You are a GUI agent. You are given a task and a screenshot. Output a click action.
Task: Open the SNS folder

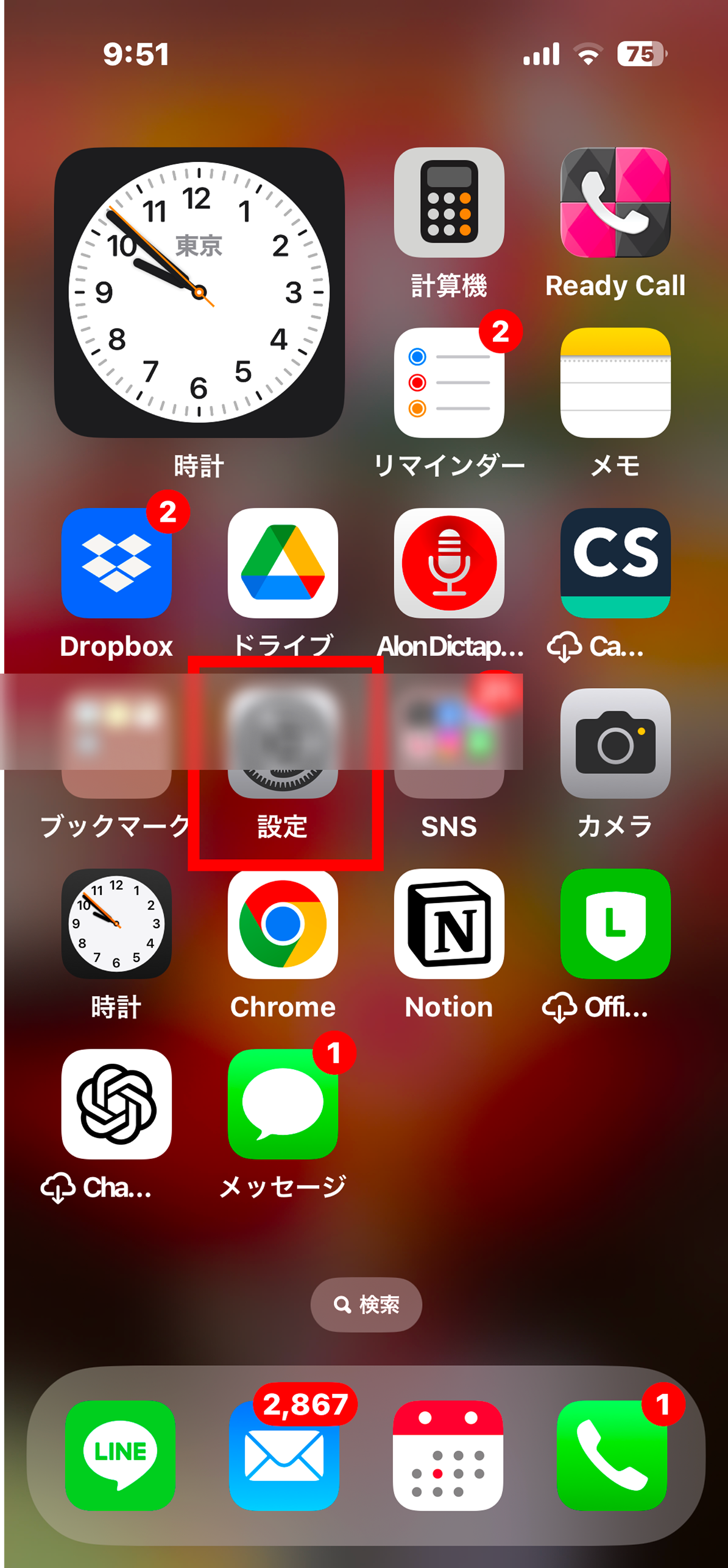click(449, 744)
